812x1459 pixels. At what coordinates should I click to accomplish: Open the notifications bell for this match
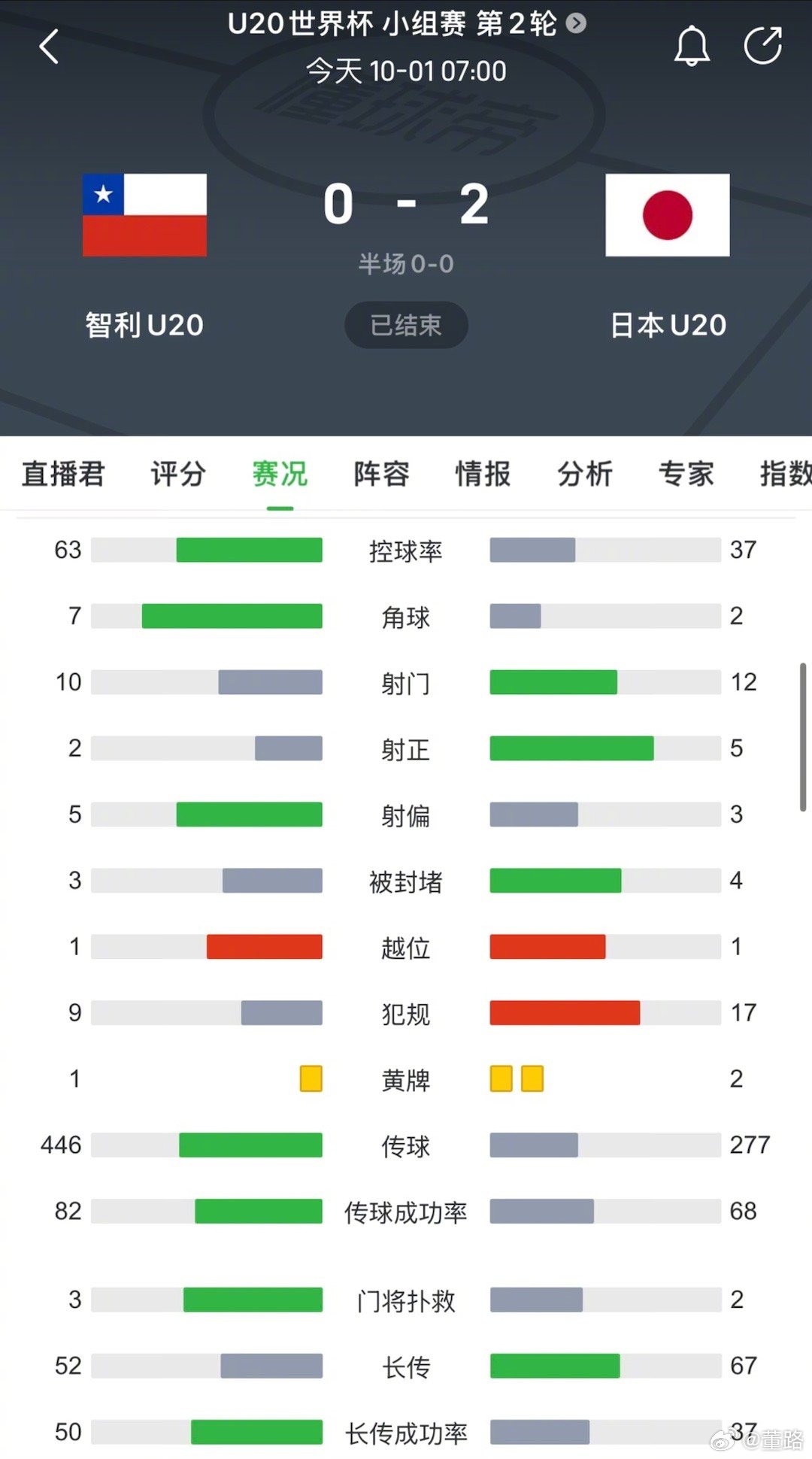point(691,46)
